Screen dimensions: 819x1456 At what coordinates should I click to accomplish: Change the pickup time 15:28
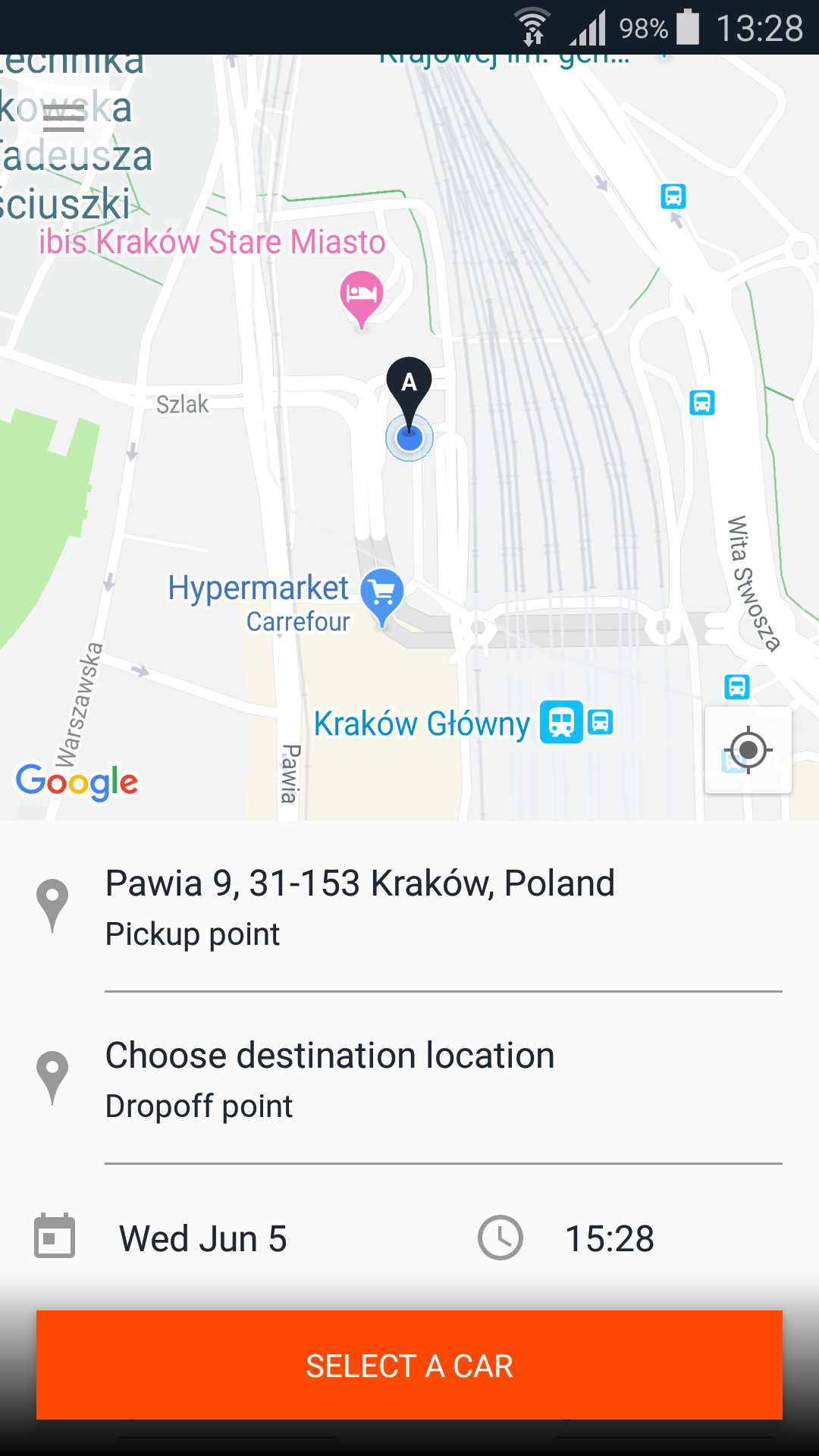[x=608, y=1238]
